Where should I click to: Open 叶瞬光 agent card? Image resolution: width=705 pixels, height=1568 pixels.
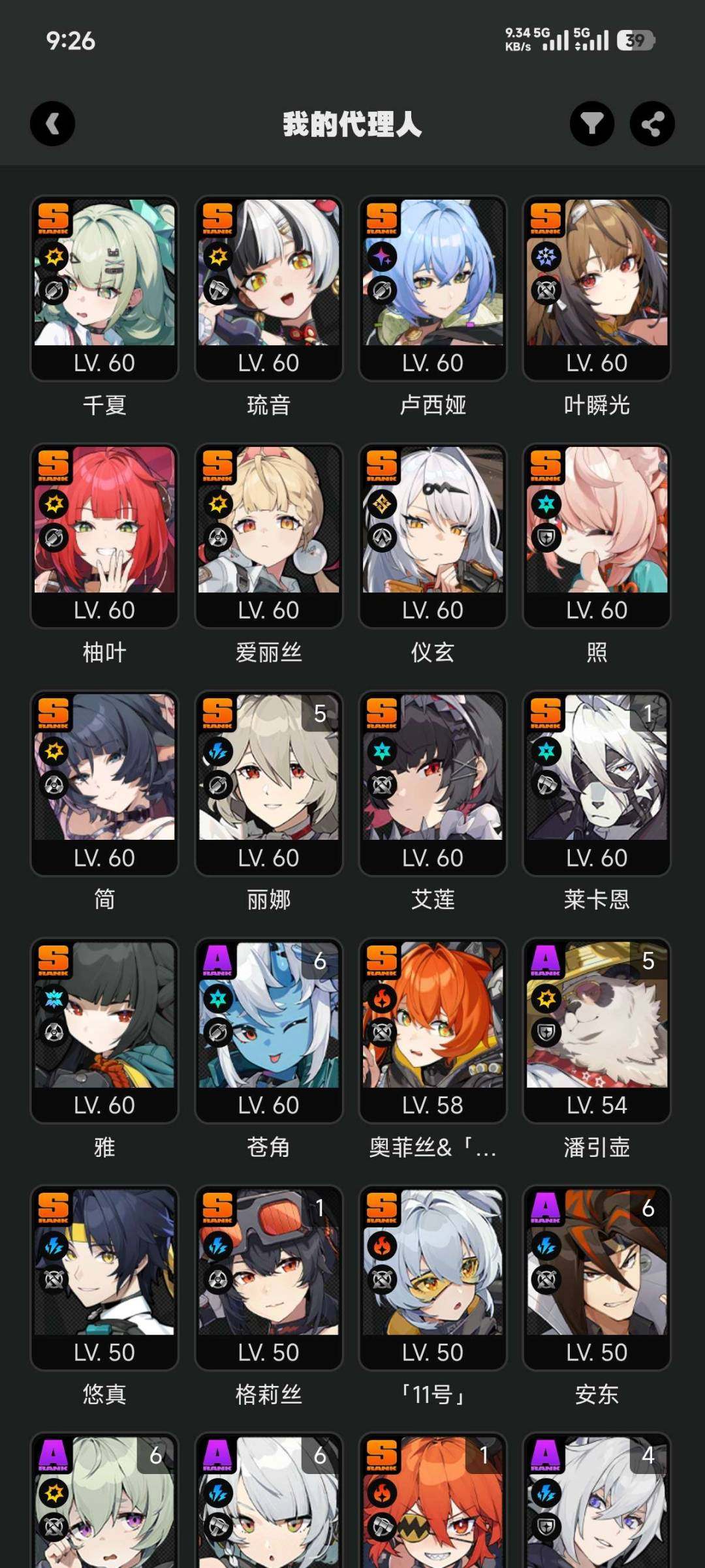pos(597,288)
